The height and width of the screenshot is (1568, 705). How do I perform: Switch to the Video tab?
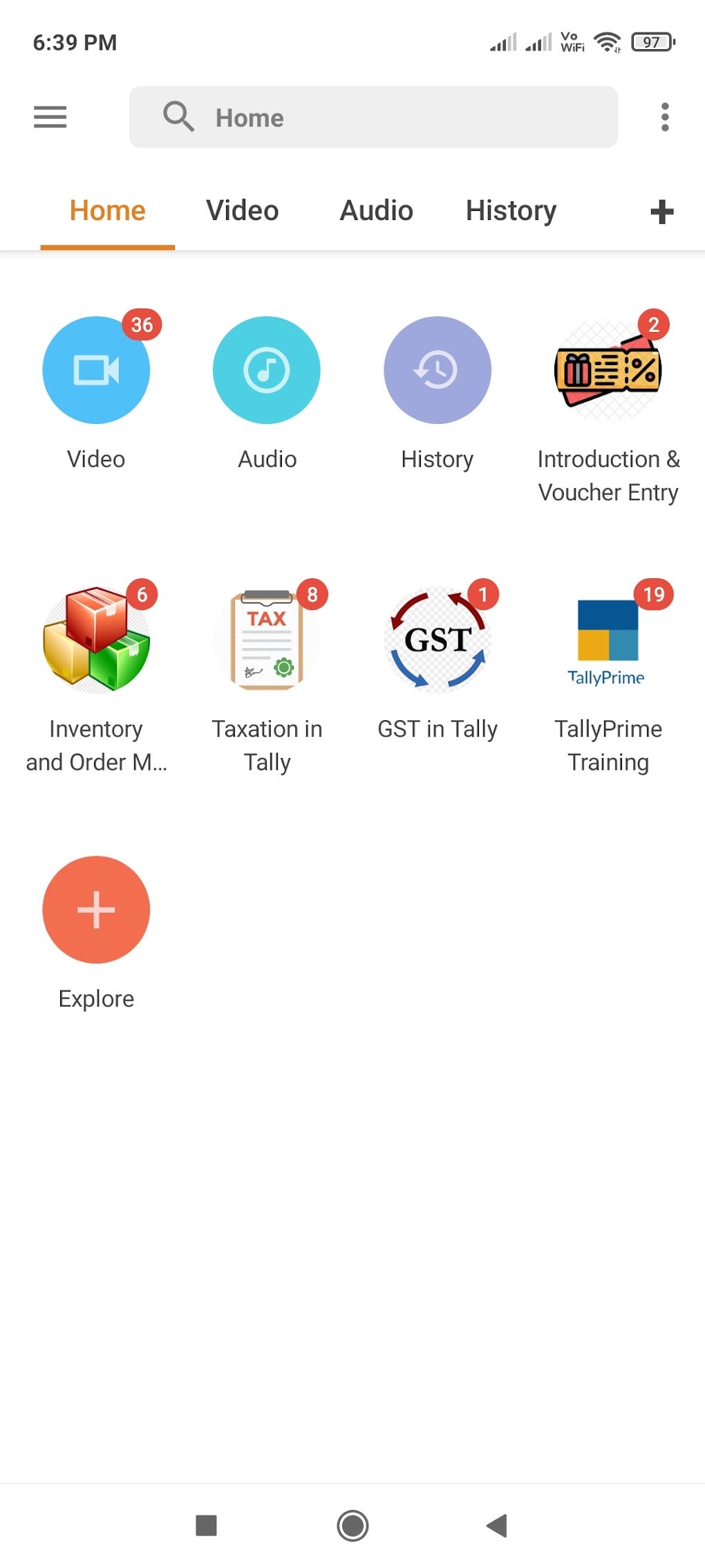point(242,210)
